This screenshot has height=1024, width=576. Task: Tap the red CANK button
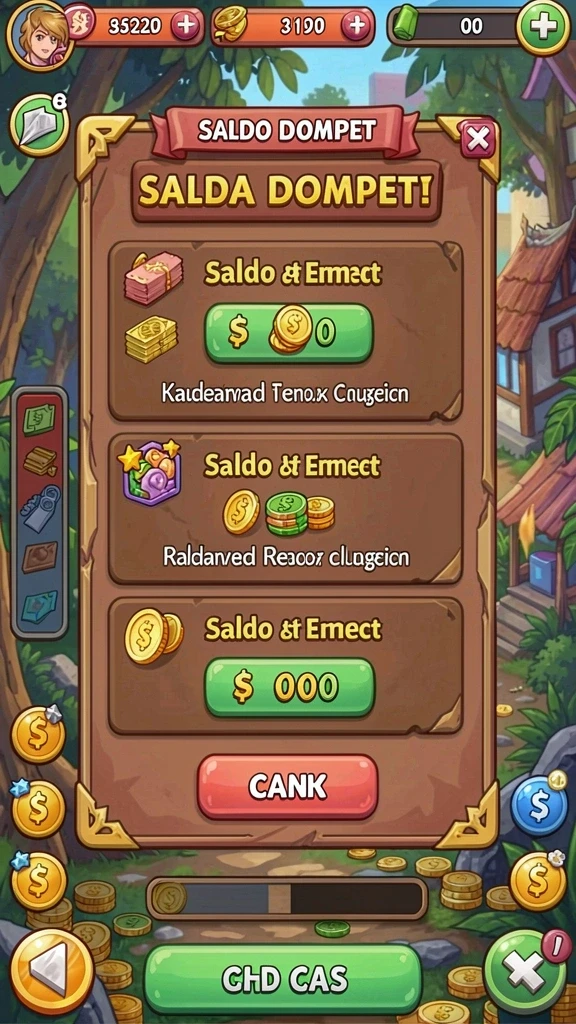click(288, 787)
